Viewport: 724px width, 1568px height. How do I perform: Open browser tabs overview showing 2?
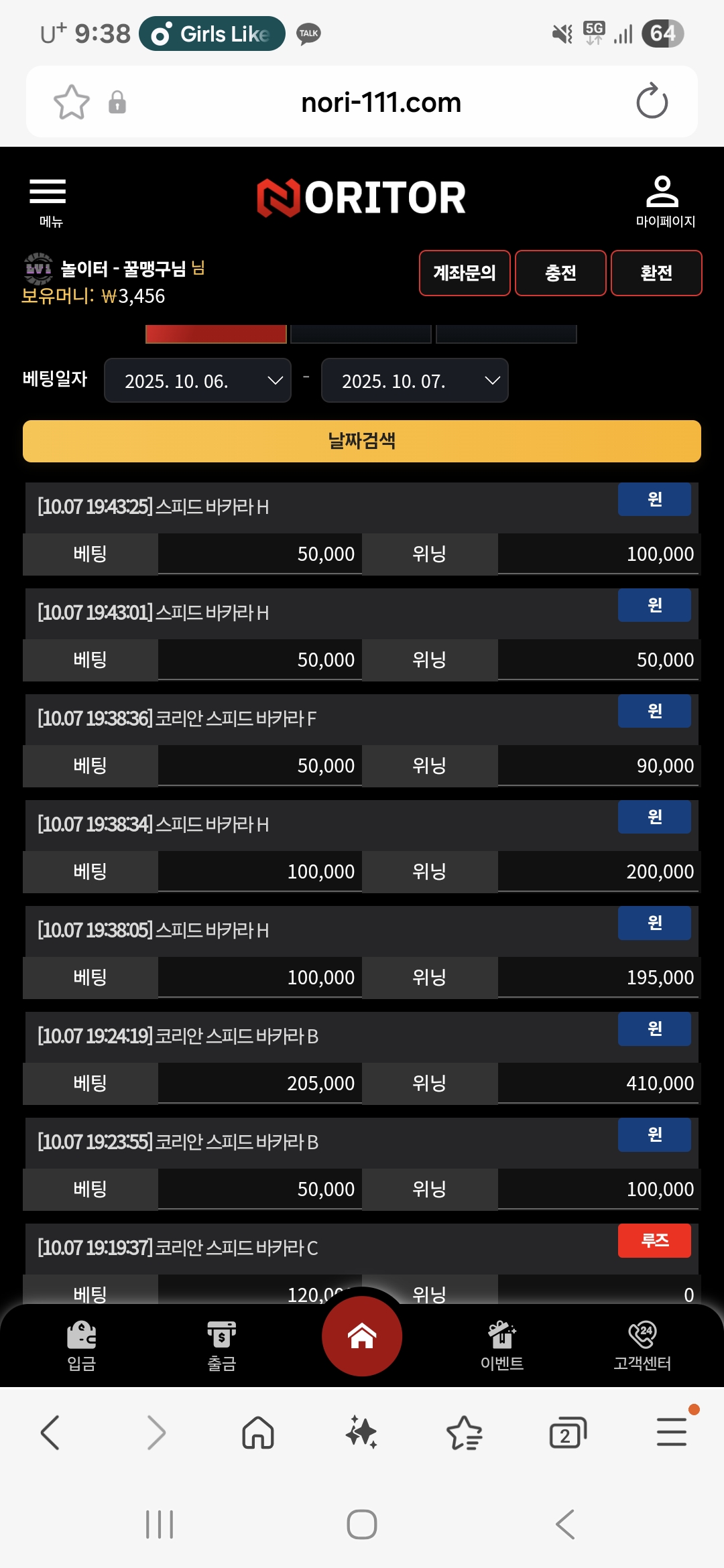coord(567,1433)
